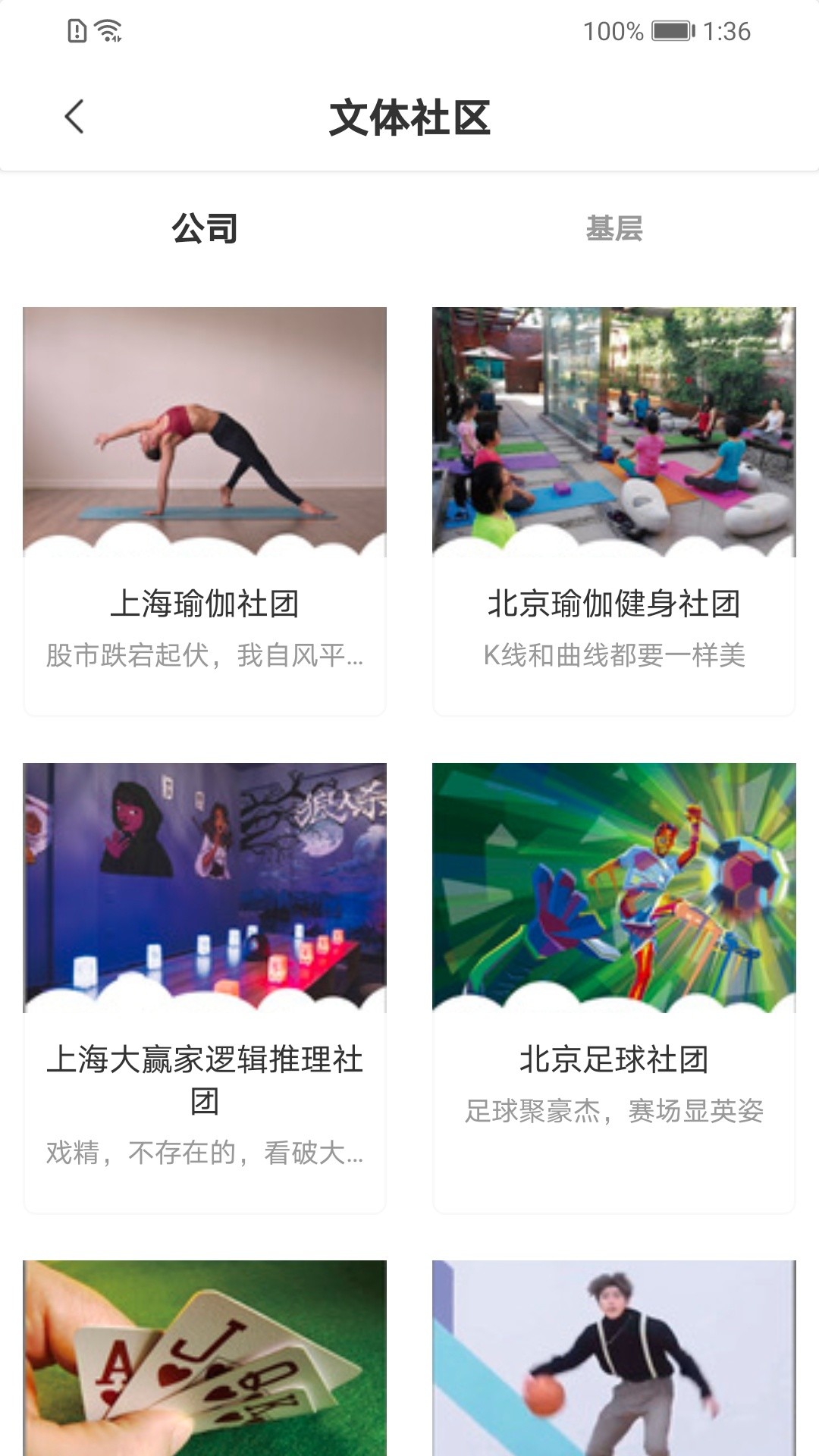Open the 北京瑜伽健身社团 card
The image size is (819, 1456).
pos(613,511)
